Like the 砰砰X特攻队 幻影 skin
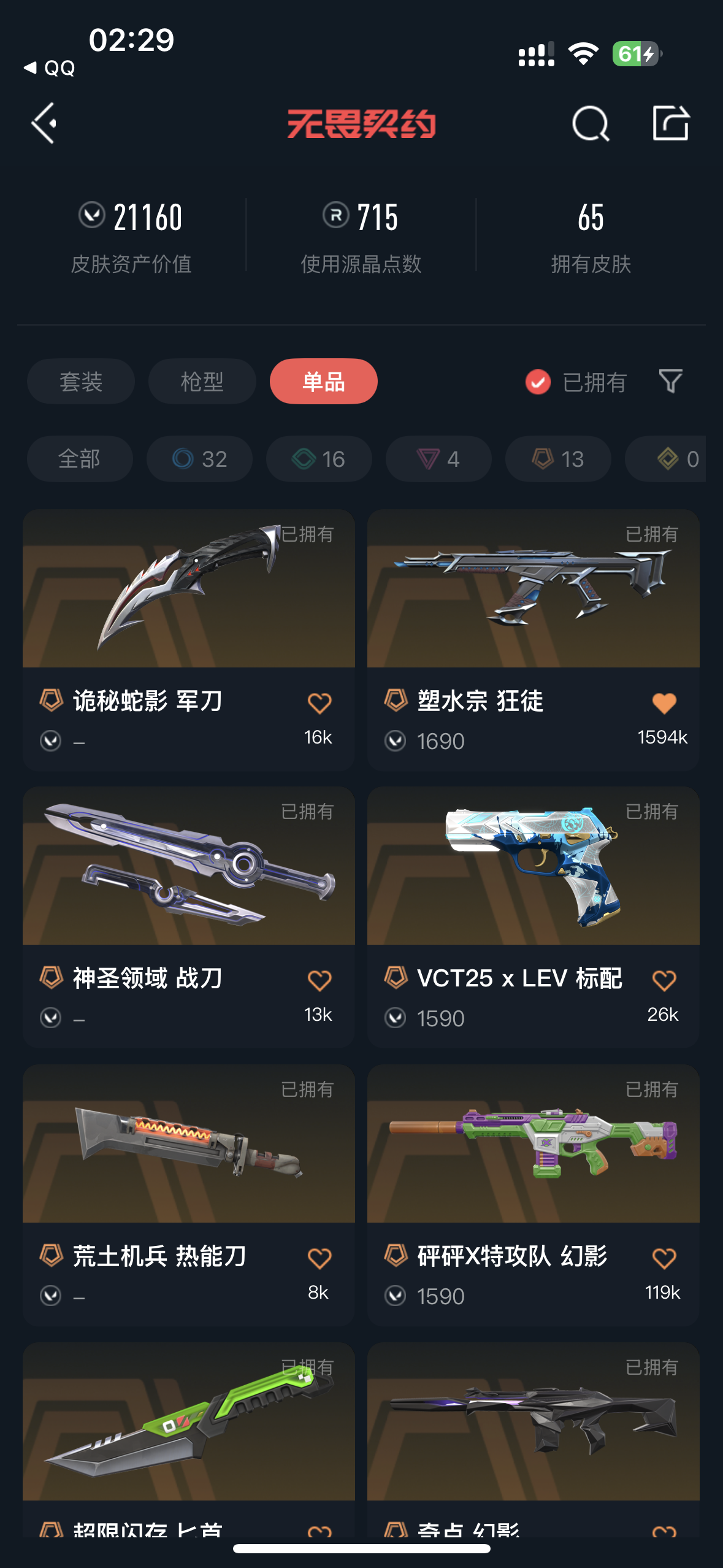This screenshot has height=1568, width=723. click(664, 1258)
